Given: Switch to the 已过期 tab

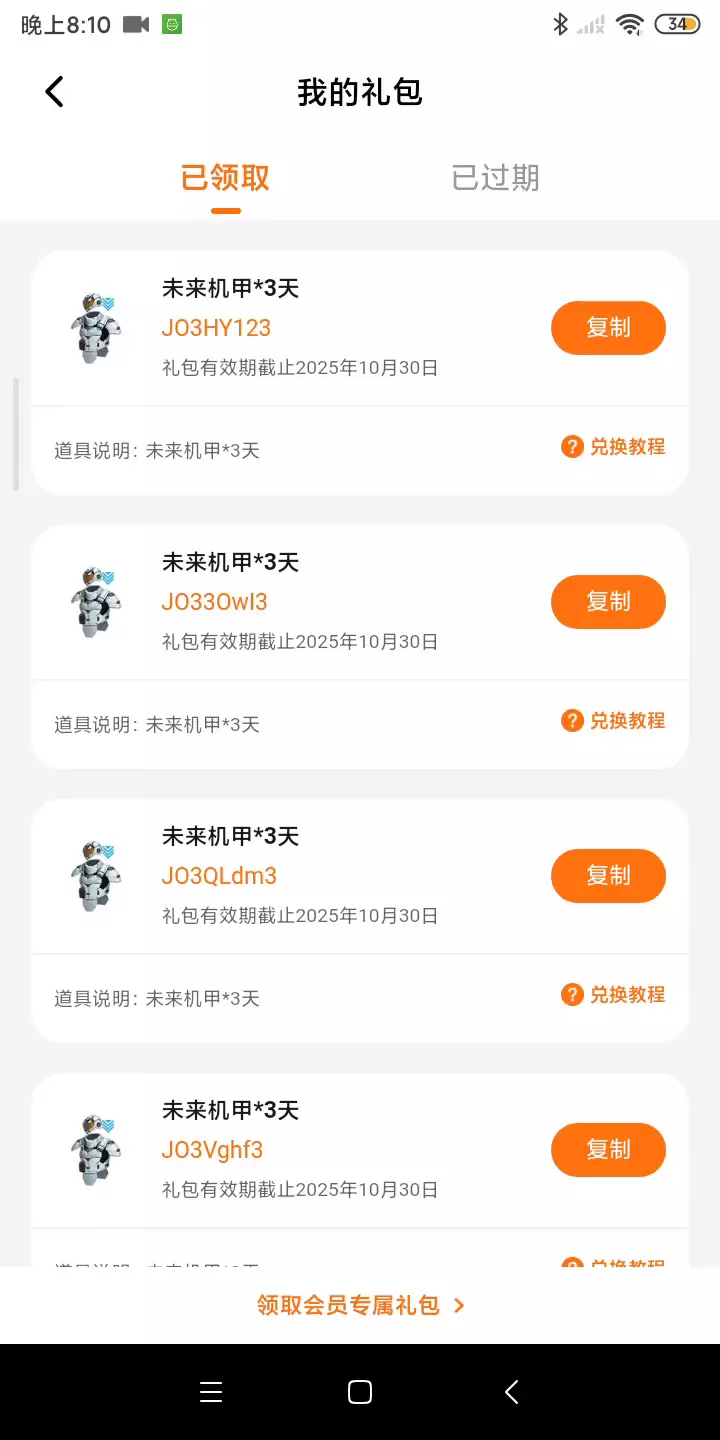Looking at the screenshot, I should 495,178.
